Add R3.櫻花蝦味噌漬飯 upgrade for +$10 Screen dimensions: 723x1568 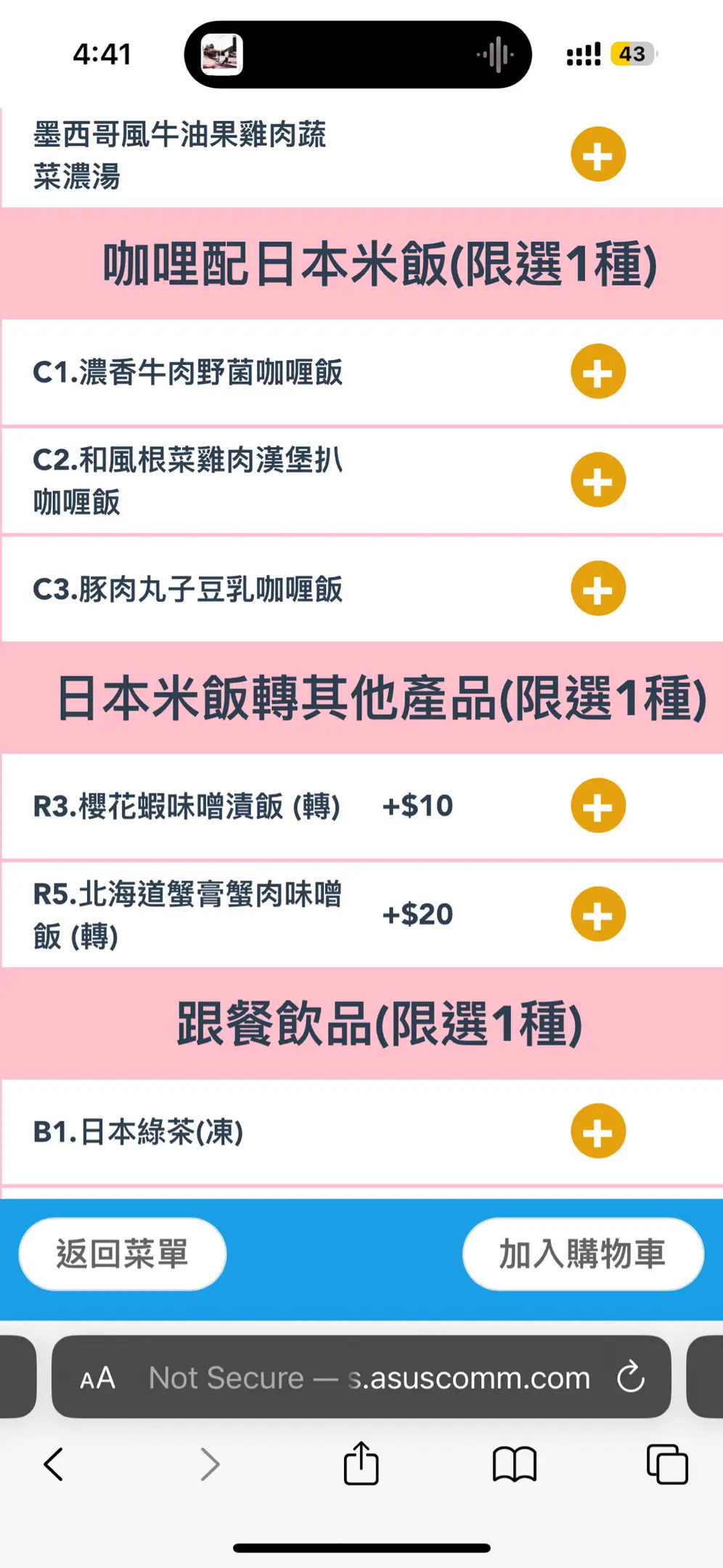(x=598, y=806)
